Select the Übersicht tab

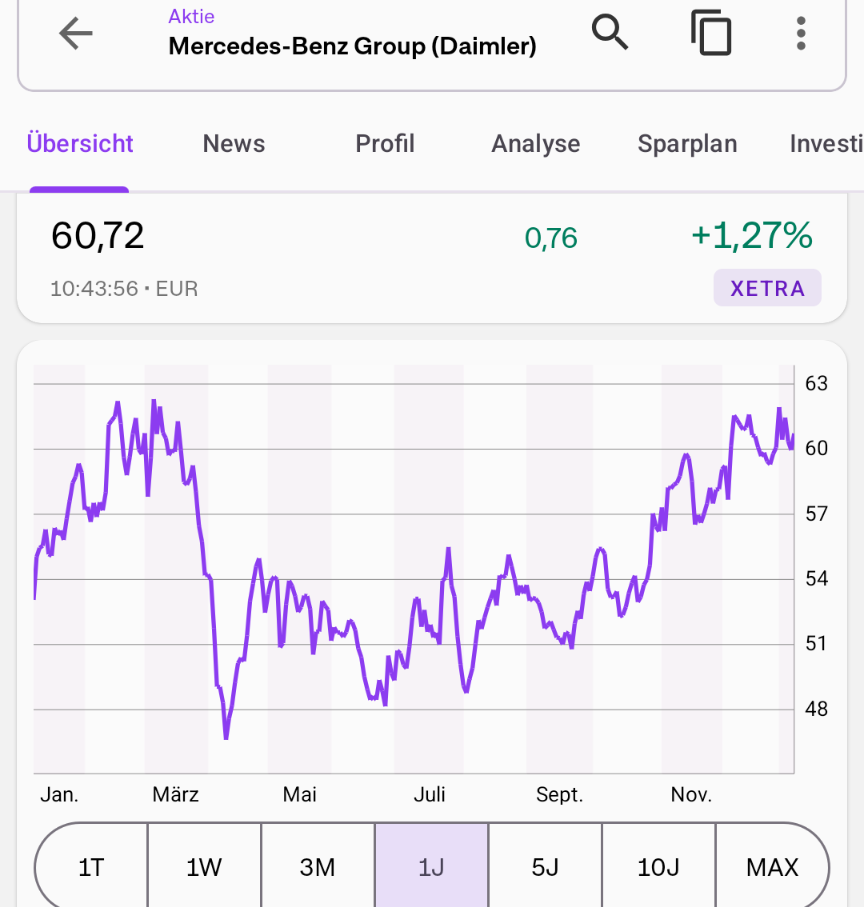80,144
